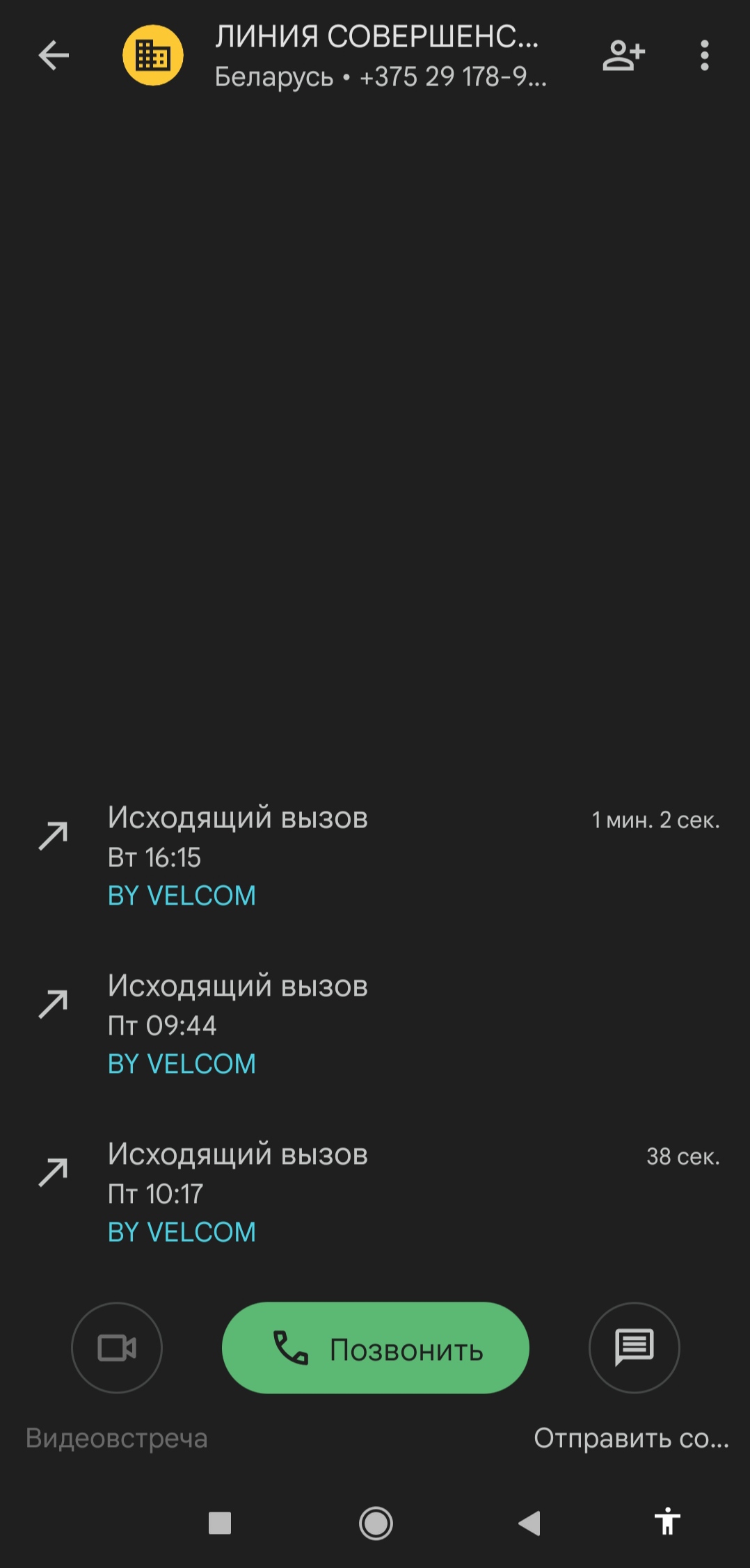Go back using the header arrow
Image resolution: width=750 pixels, height=1568 pixels.
point(54,56)
